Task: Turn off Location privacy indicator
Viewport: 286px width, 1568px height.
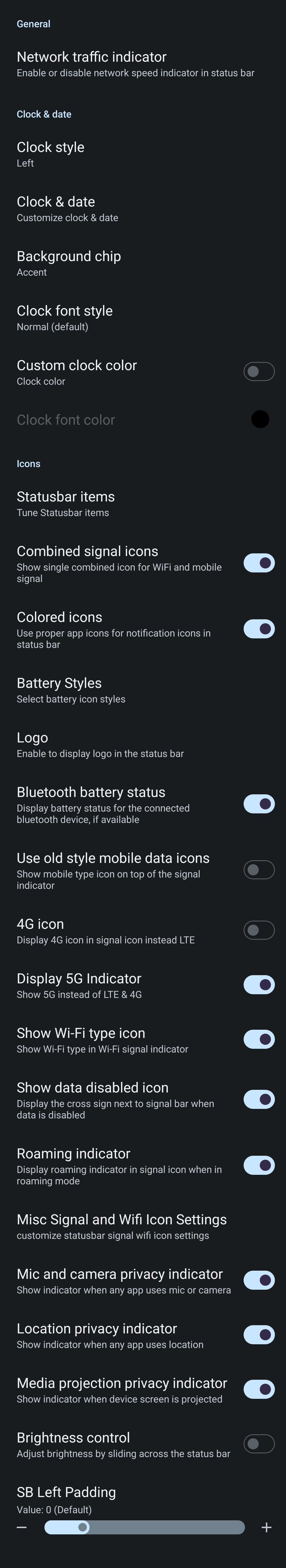Action: pos(259,1335)
